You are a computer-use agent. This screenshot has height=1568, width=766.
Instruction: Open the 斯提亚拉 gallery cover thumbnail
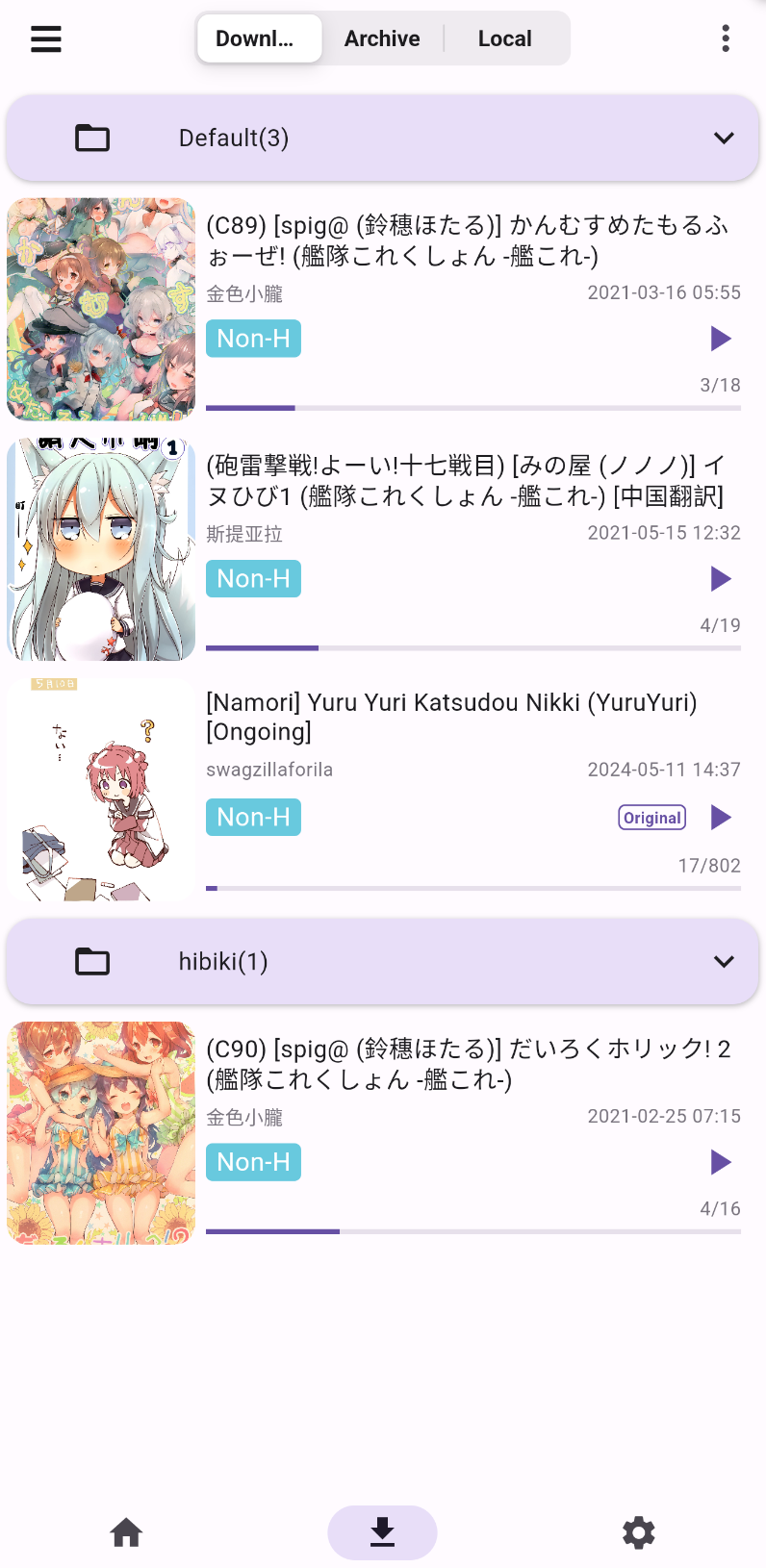(101, 549)
